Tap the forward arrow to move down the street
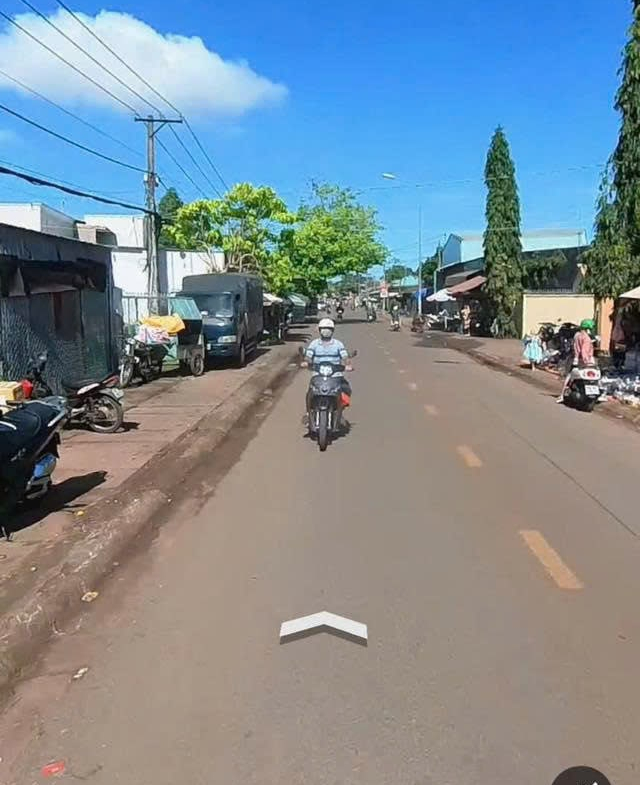 [x=323, y=626]
